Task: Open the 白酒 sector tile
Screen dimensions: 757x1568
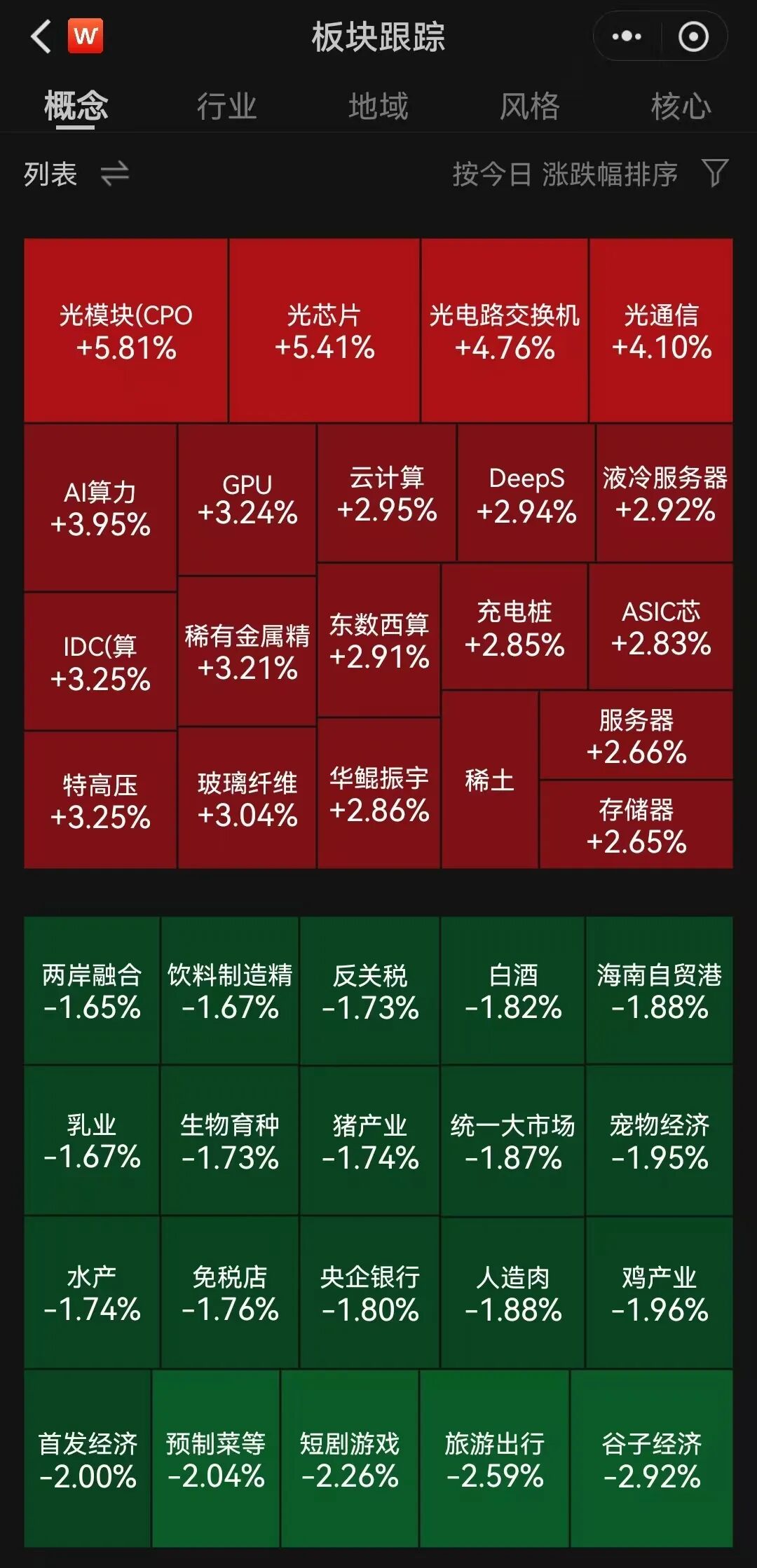Action: click(x=513, y=991)
